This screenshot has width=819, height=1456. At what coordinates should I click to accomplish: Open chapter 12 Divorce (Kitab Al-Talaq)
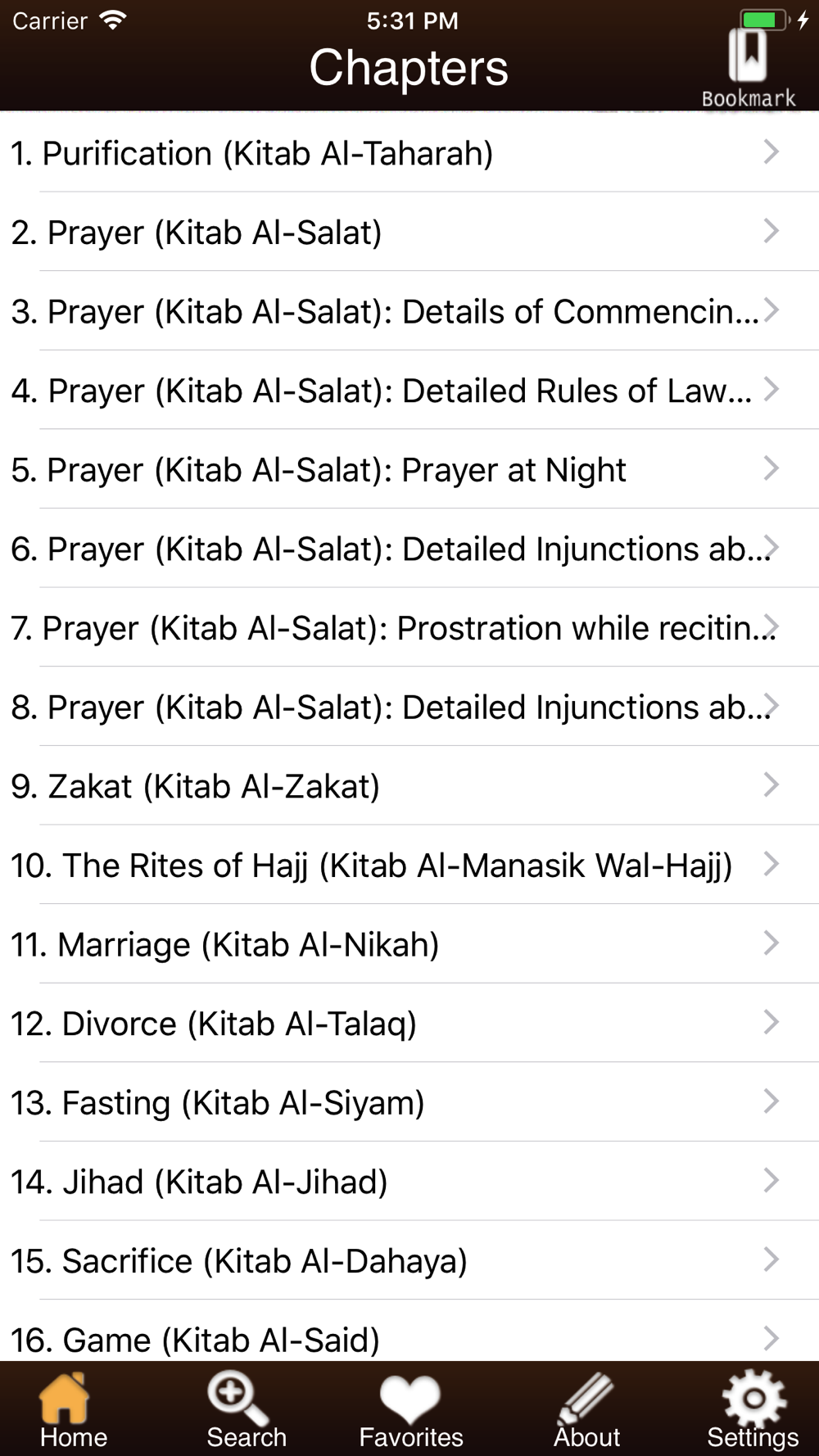(x=409, y=1024)
